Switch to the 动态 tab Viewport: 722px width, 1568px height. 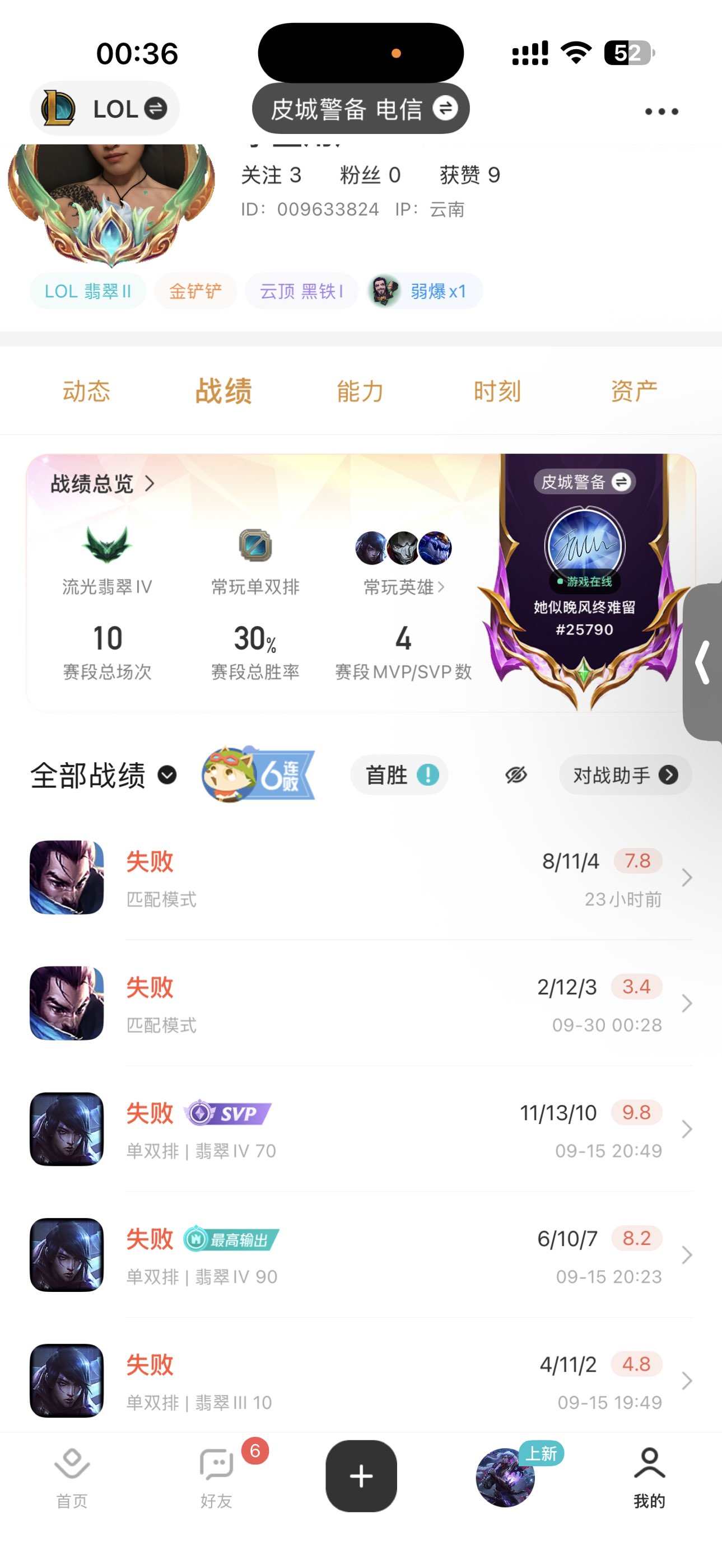pos(86,391)
